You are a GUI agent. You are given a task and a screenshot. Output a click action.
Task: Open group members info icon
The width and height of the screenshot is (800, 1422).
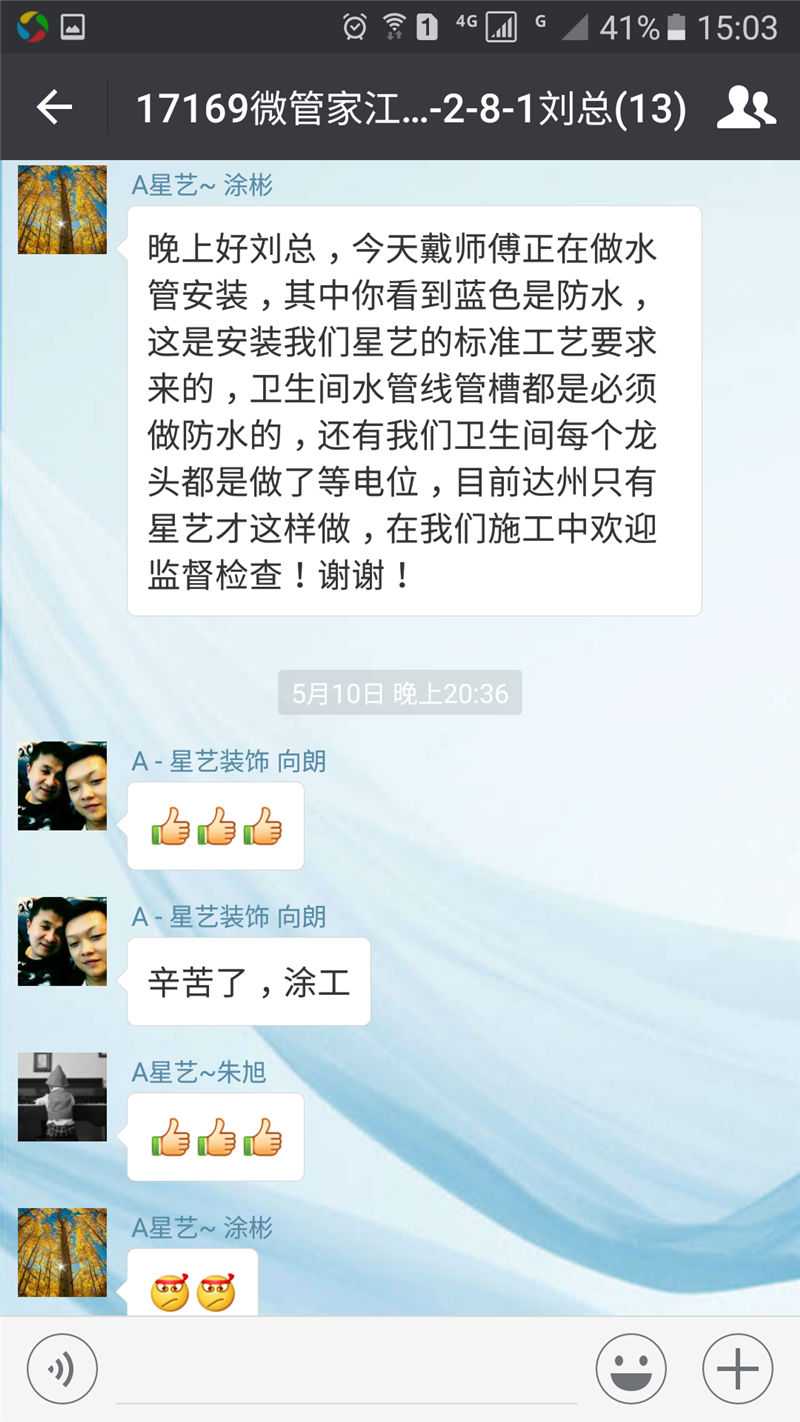(746, 108)
